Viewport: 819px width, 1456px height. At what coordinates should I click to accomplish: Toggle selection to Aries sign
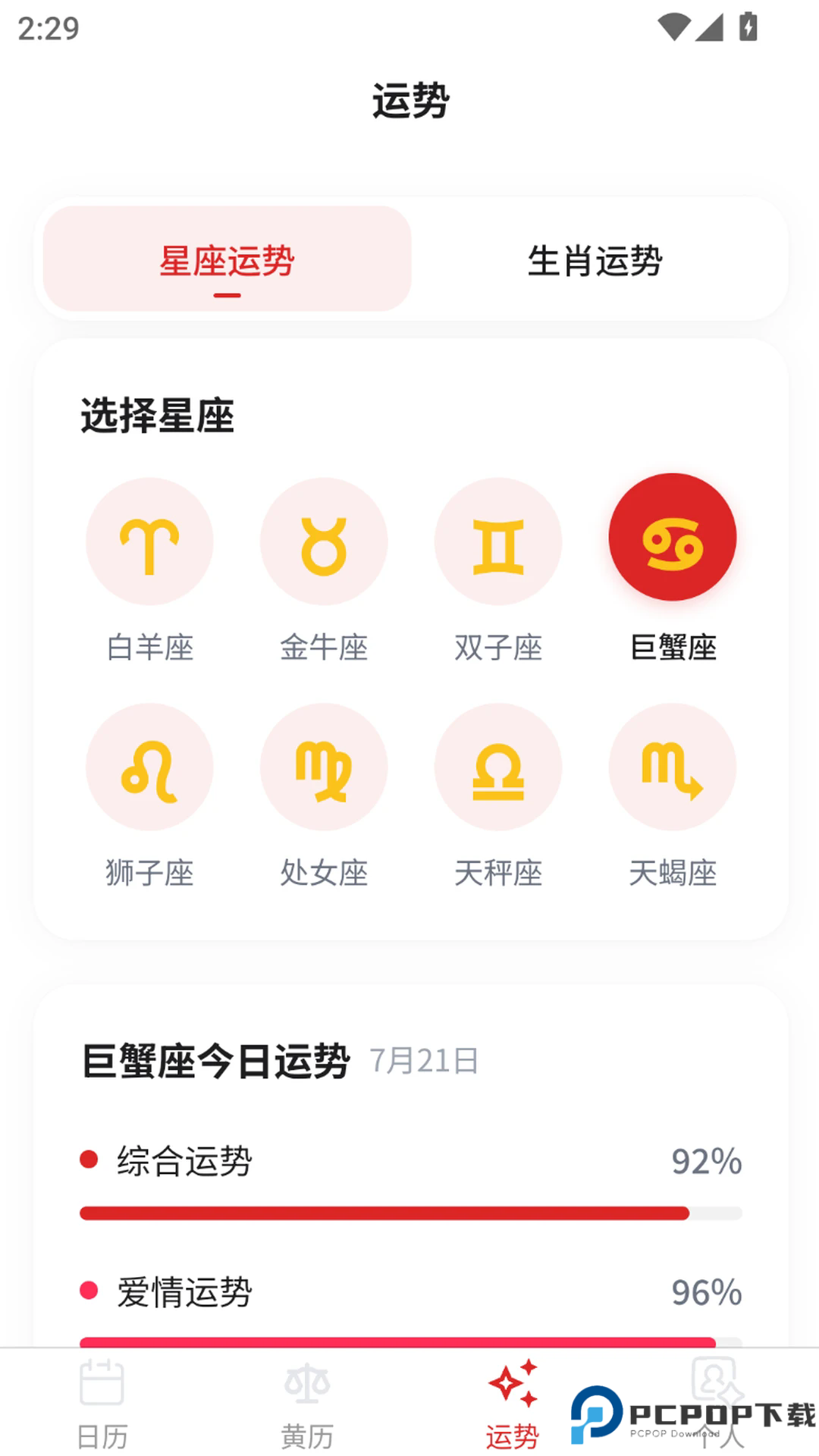149,541
